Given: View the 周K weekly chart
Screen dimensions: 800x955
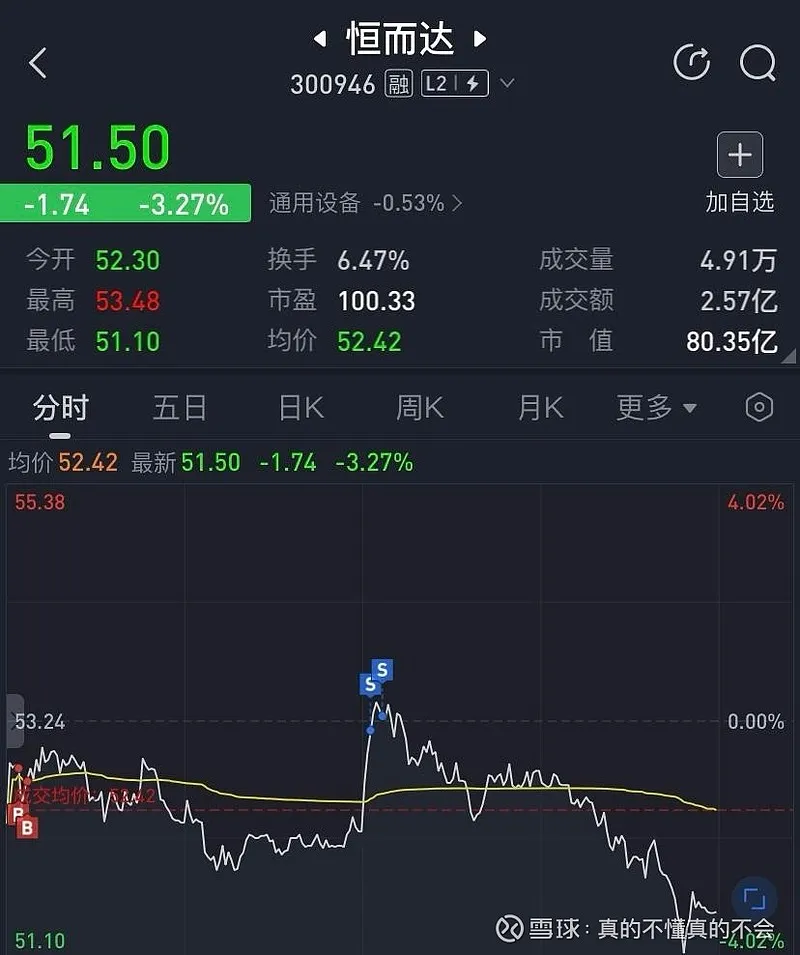Looking at the screenshot, I should 420,408.
